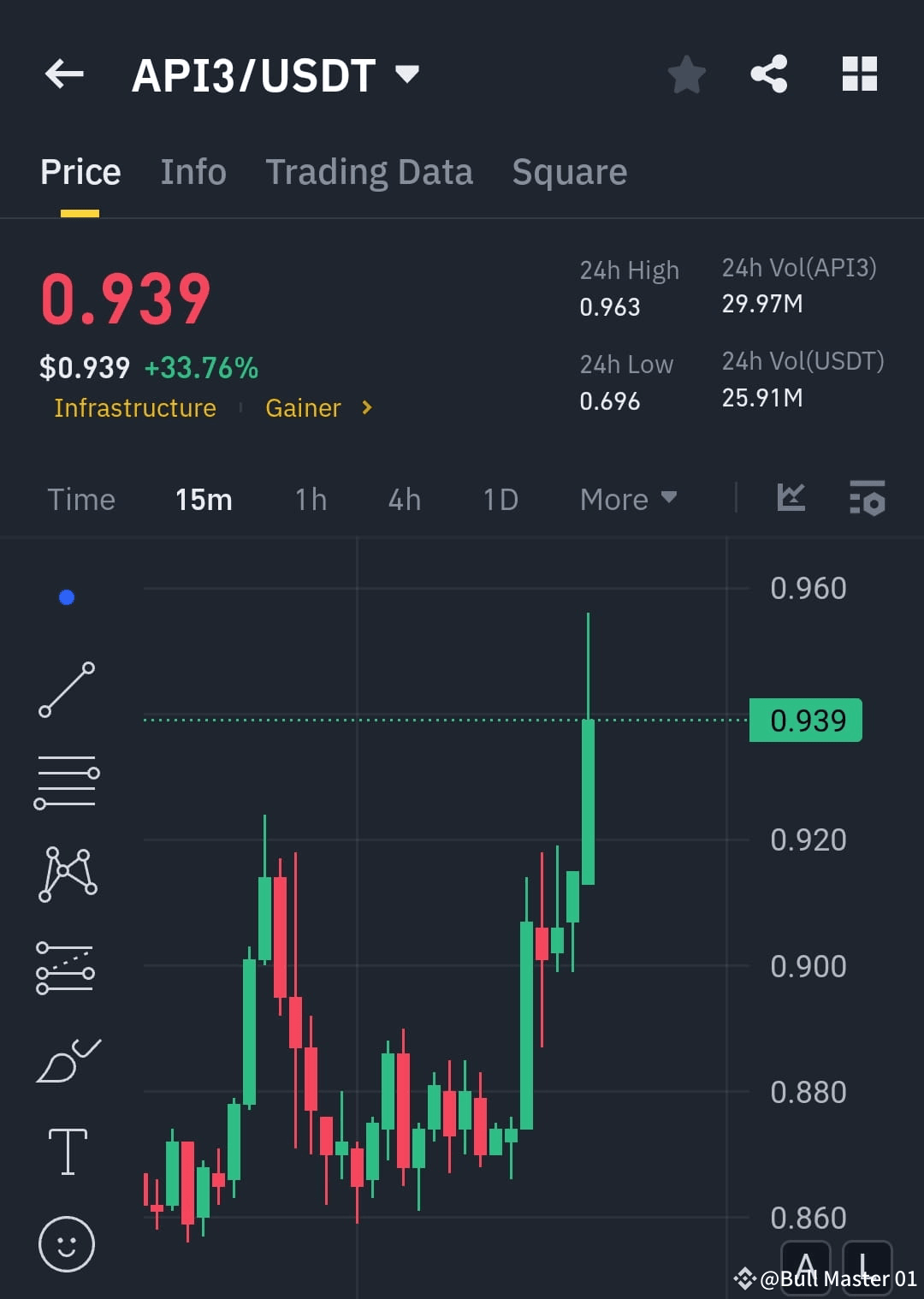Screen dimensions: 924x1299
Task: Open the More timeframe dropdown
Action: pyautogui.click(x=628, y=499)
